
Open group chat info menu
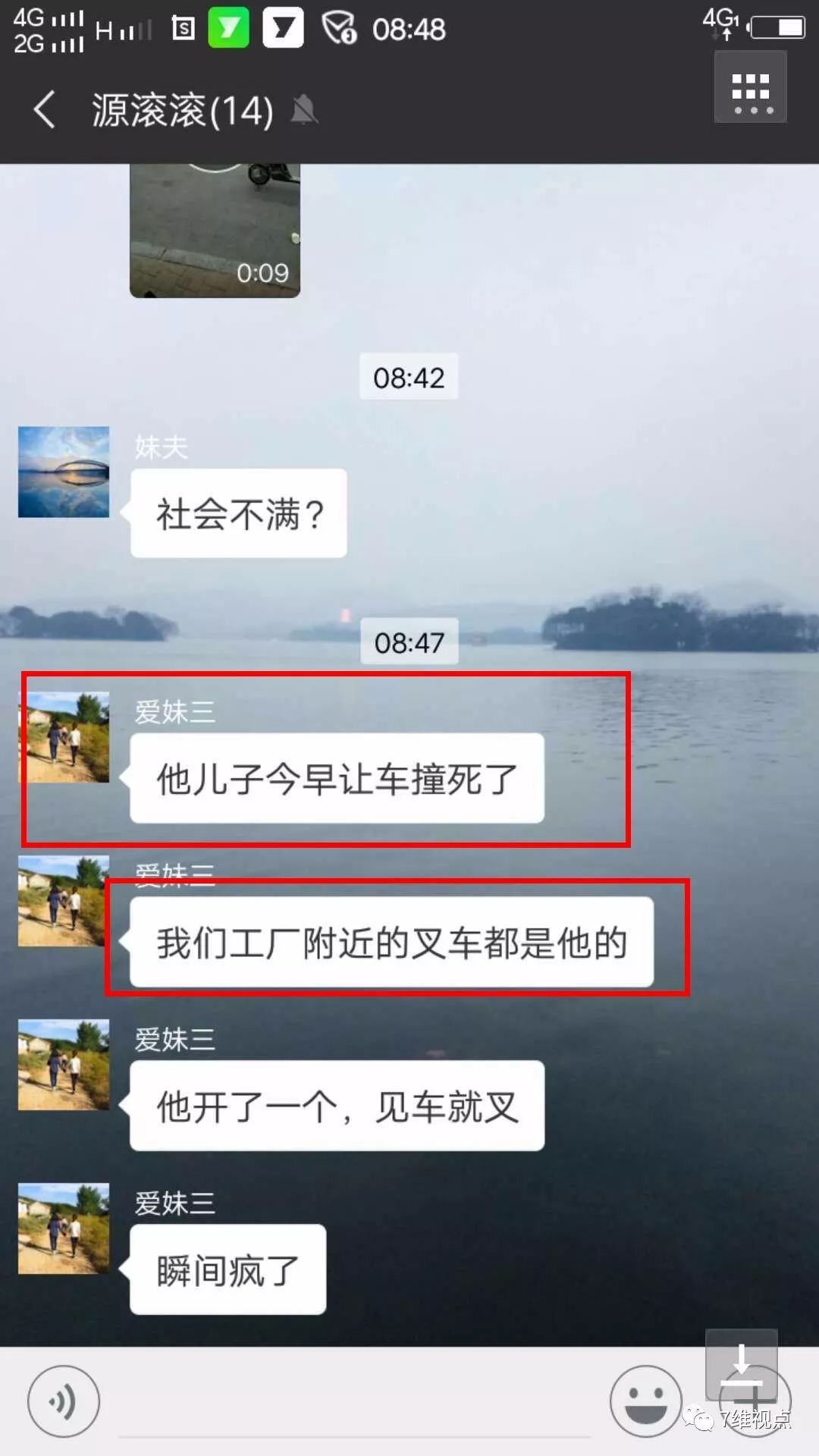(x=750, y=88)
